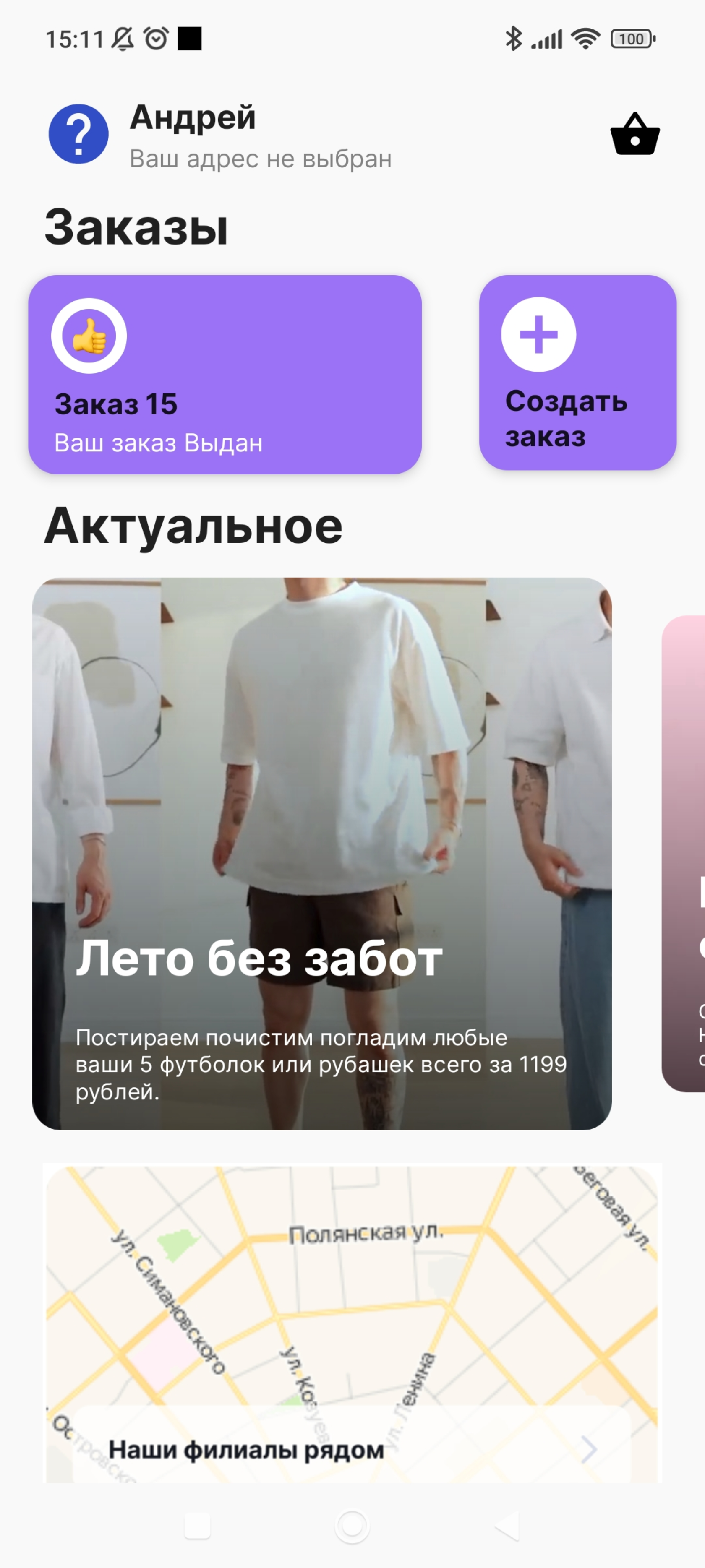The image size is (705, 1568).
Task: Open the Лето без забот promo card
Action: [x=321, y=853]
